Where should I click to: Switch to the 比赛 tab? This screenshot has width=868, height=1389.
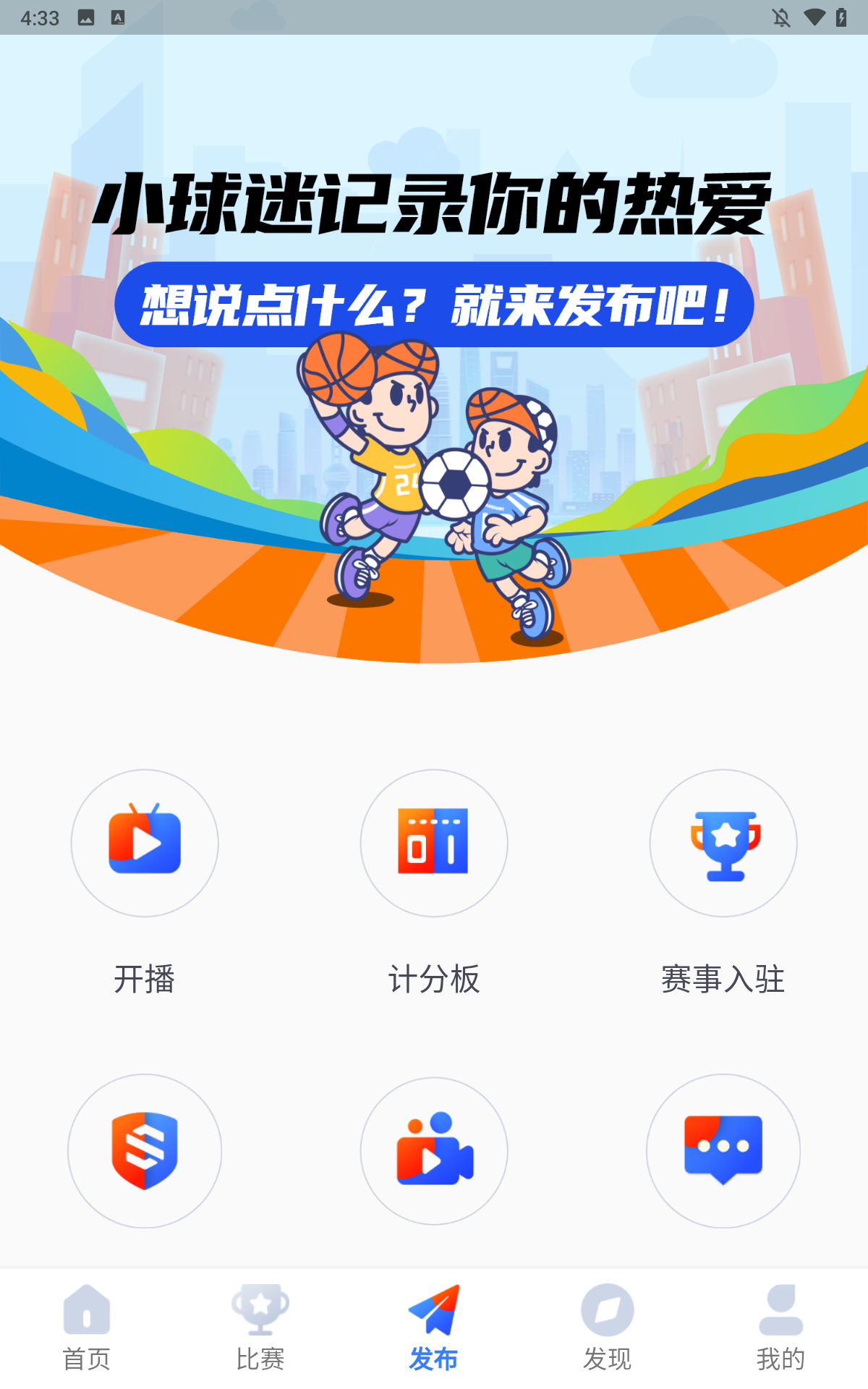(x=260, y=1328)
